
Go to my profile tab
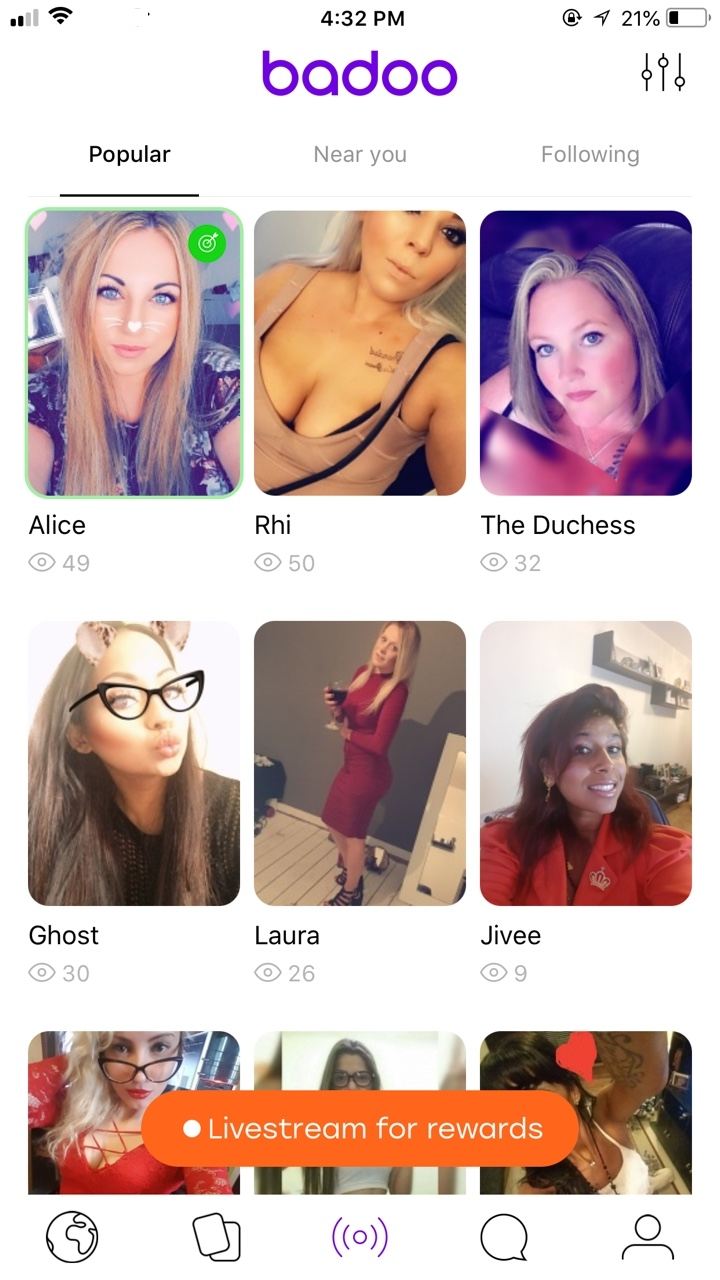[648, 1236]
